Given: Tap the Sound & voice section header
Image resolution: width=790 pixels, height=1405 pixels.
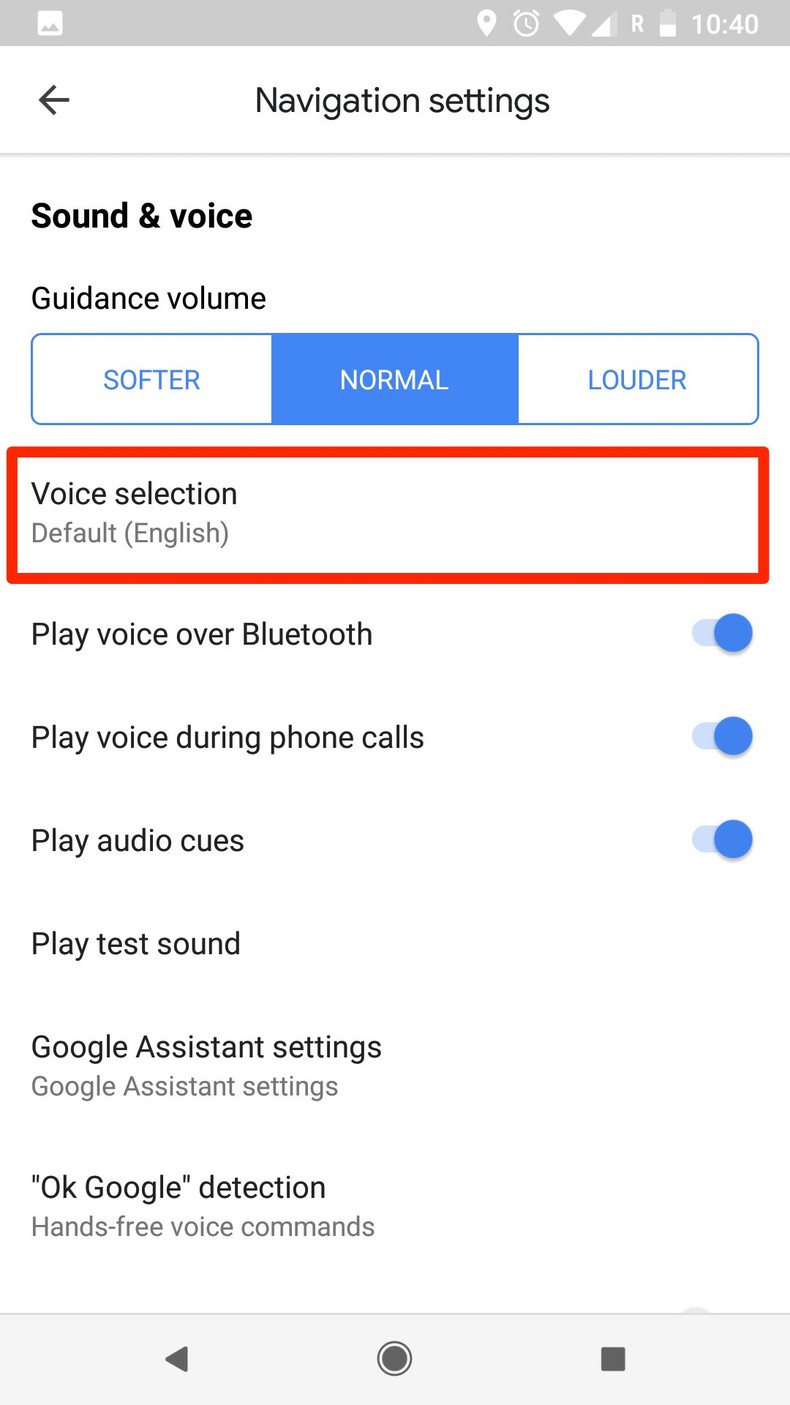Looking at the screenshot, I should [x=141, y=215].
